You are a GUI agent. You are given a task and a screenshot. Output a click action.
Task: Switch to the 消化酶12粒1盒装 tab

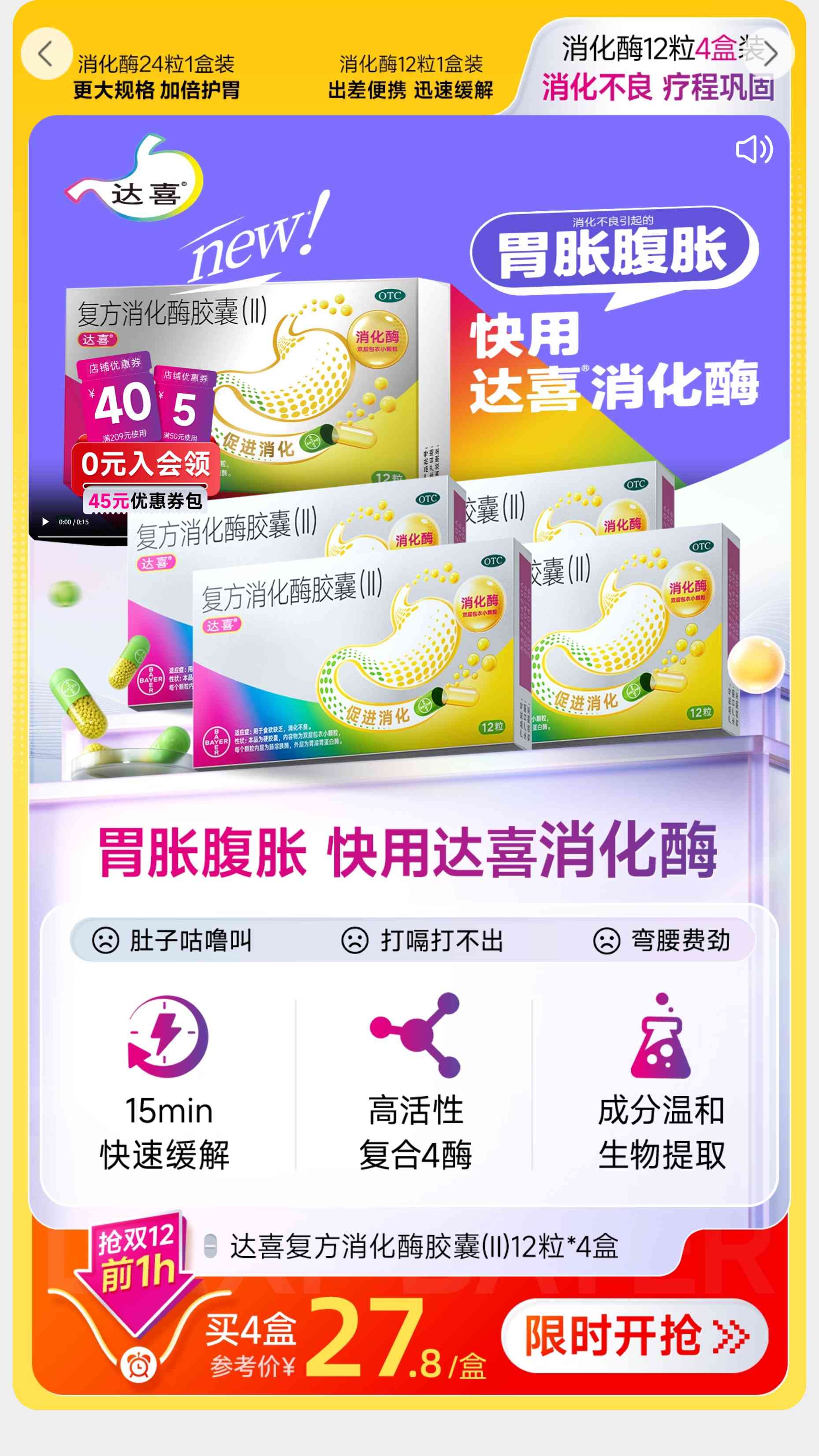pyautogui.click(x=411, y=77)
